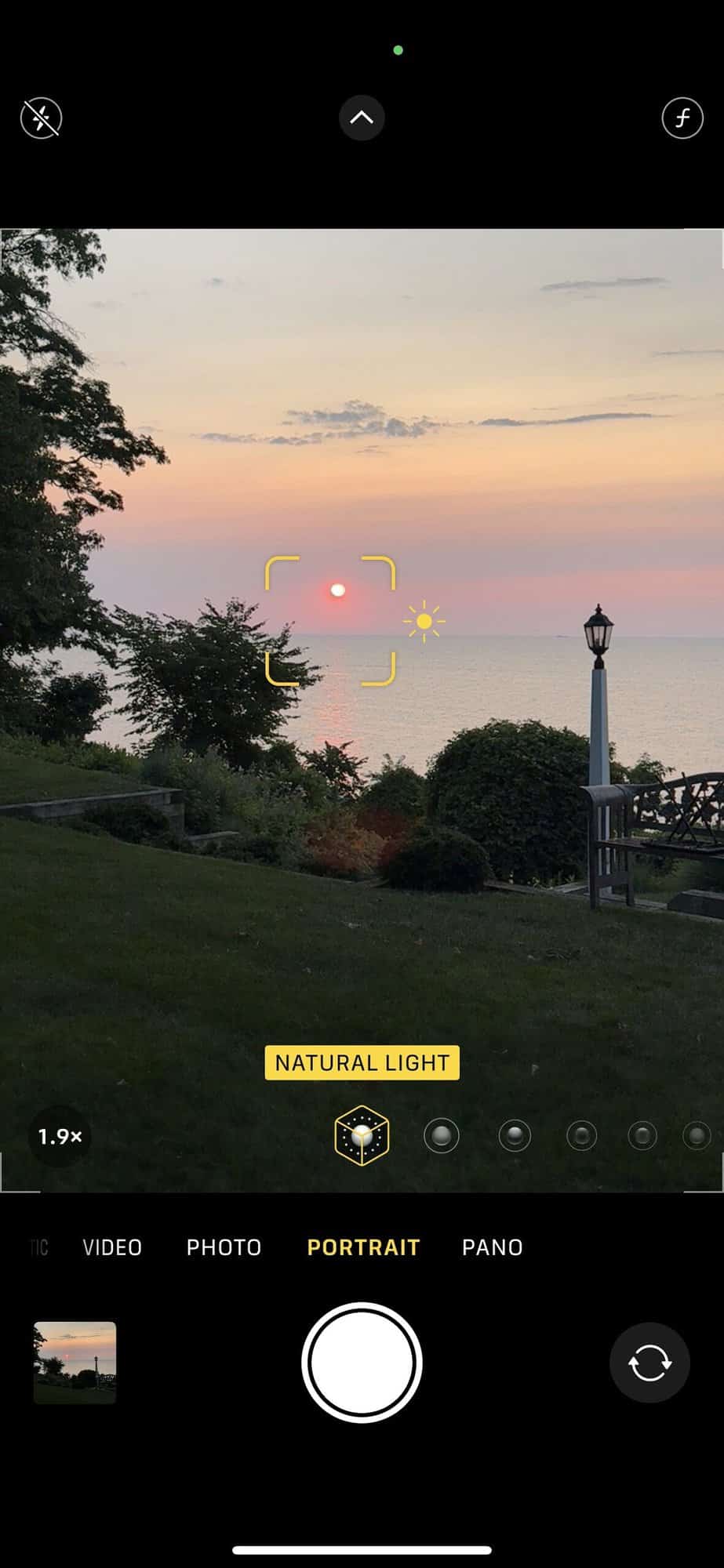Tap the shutter button to capture
This screenshot has height=1568, width=724.
click(x=362, y=1363)
